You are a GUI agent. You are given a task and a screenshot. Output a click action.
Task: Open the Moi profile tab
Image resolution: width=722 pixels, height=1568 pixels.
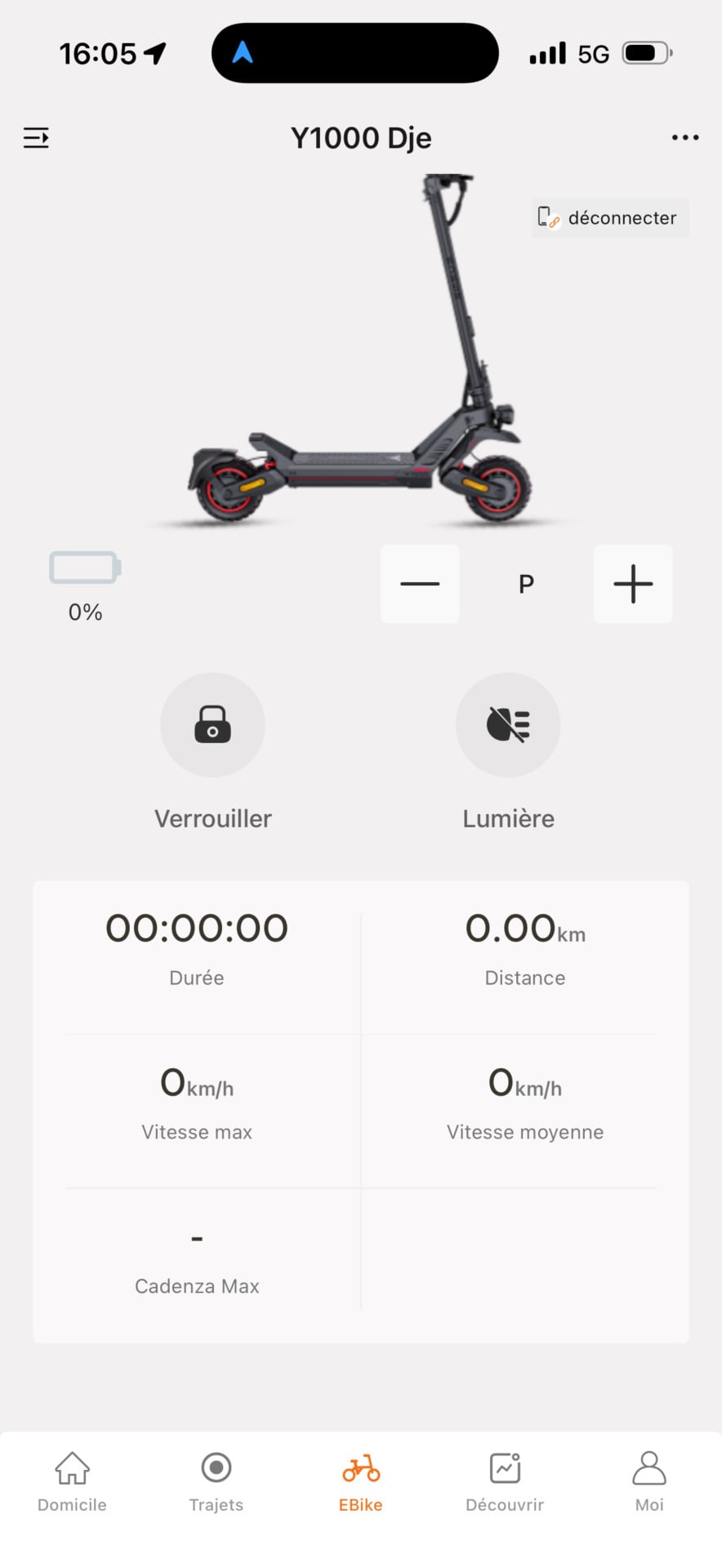click(649, 1481)
